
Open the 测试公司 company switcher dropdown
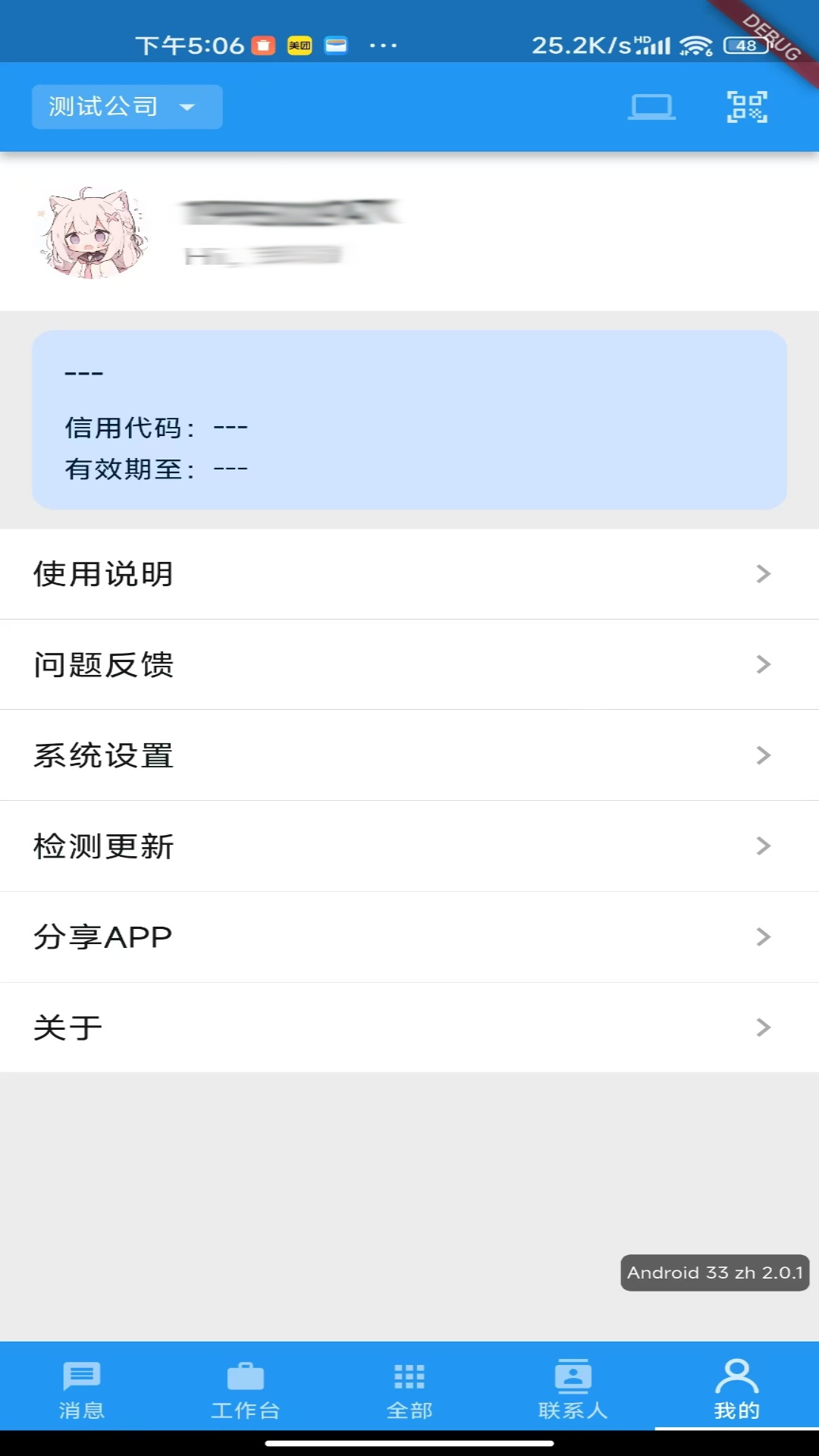(x=126, y=106)
